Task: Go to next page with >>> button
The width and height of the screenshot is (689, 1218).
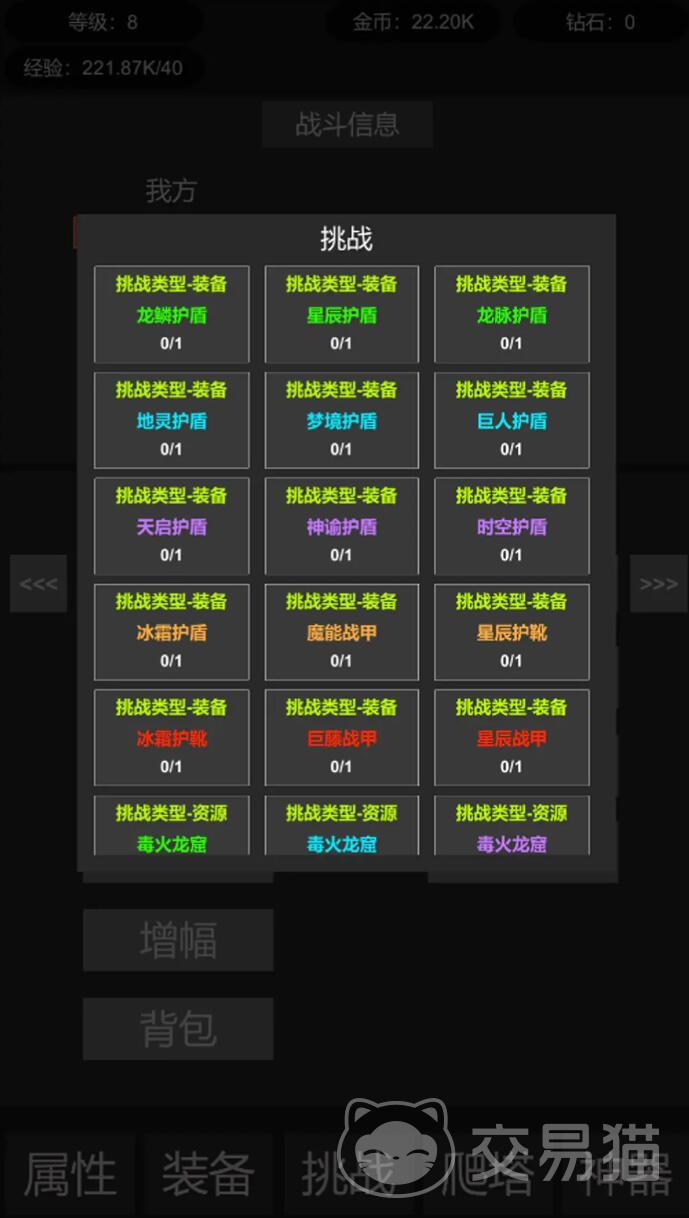Action: pyautogui.click(x=658, y=584)
